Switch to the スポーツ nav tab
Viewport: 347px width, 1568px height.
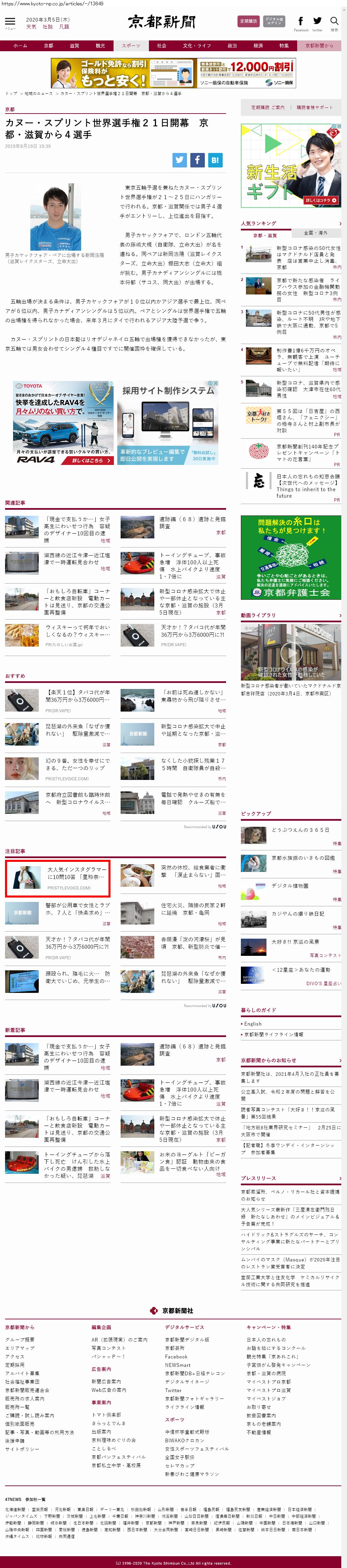click(x=131, y=46)
